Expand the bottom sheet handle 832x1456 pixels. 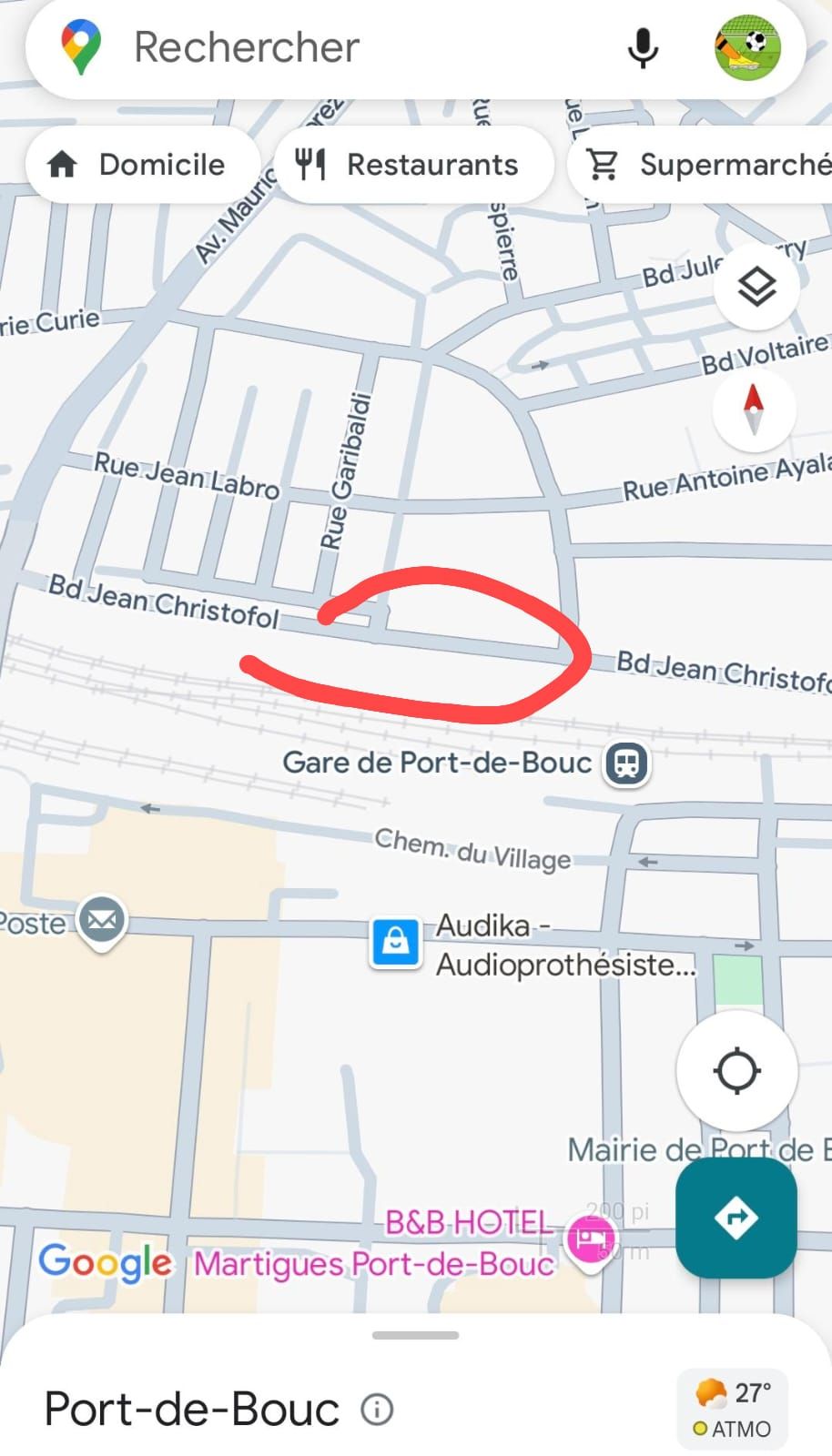[416, 1335]
